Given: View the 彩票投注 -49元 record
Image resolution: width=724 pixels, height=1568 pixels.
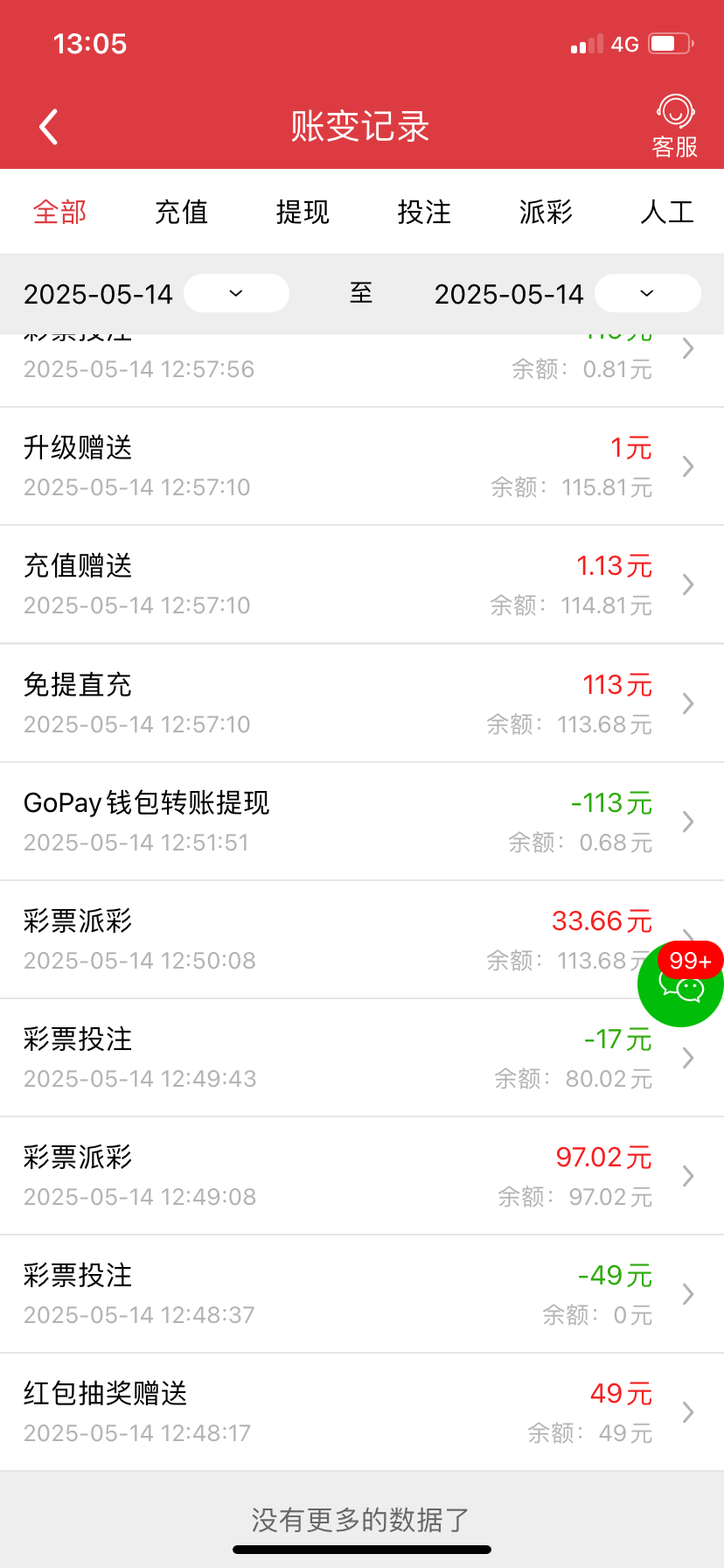Looking at the screenshot, I should point(362,1294).
